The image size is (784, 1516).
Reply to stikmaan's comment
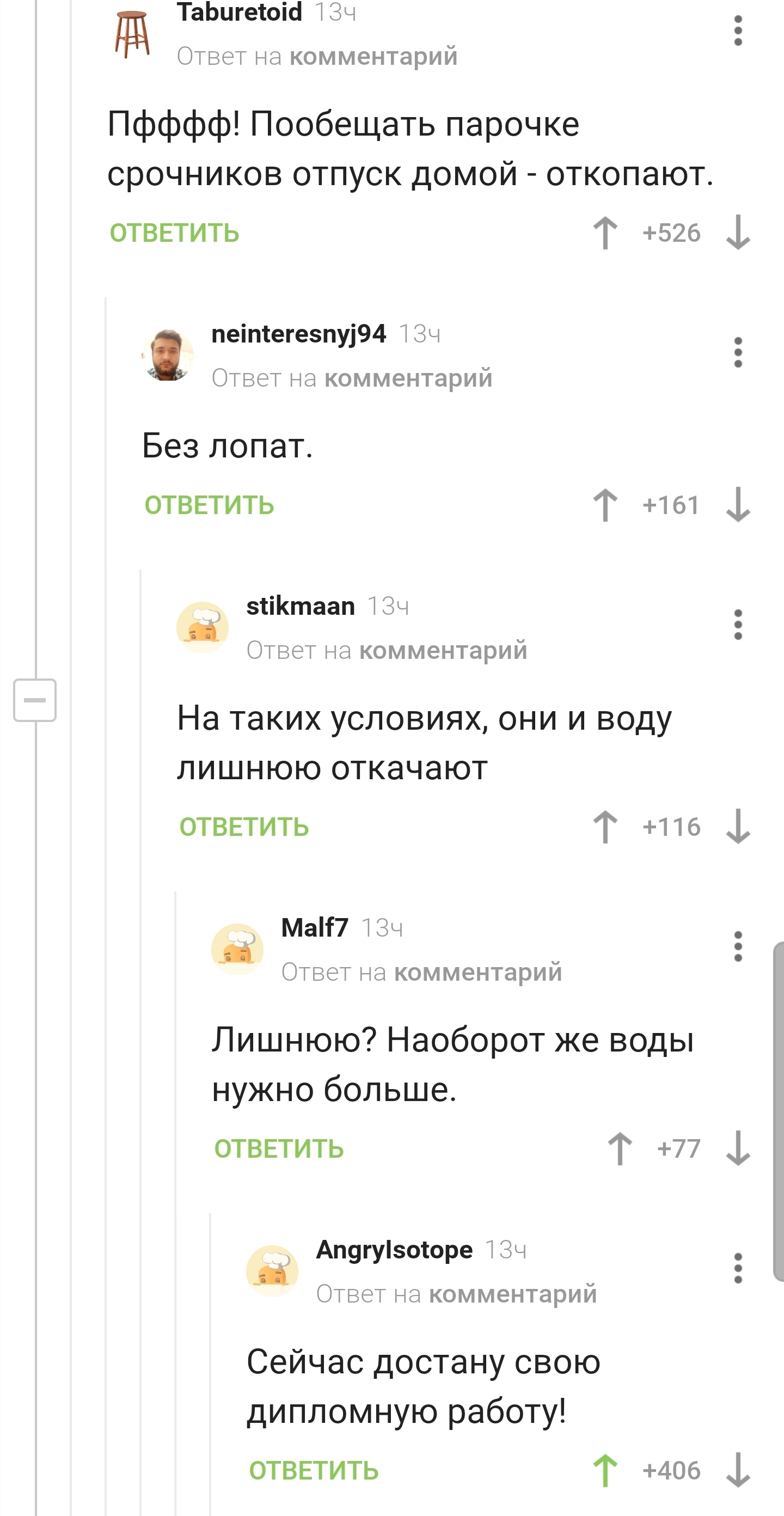coord(244,828)
